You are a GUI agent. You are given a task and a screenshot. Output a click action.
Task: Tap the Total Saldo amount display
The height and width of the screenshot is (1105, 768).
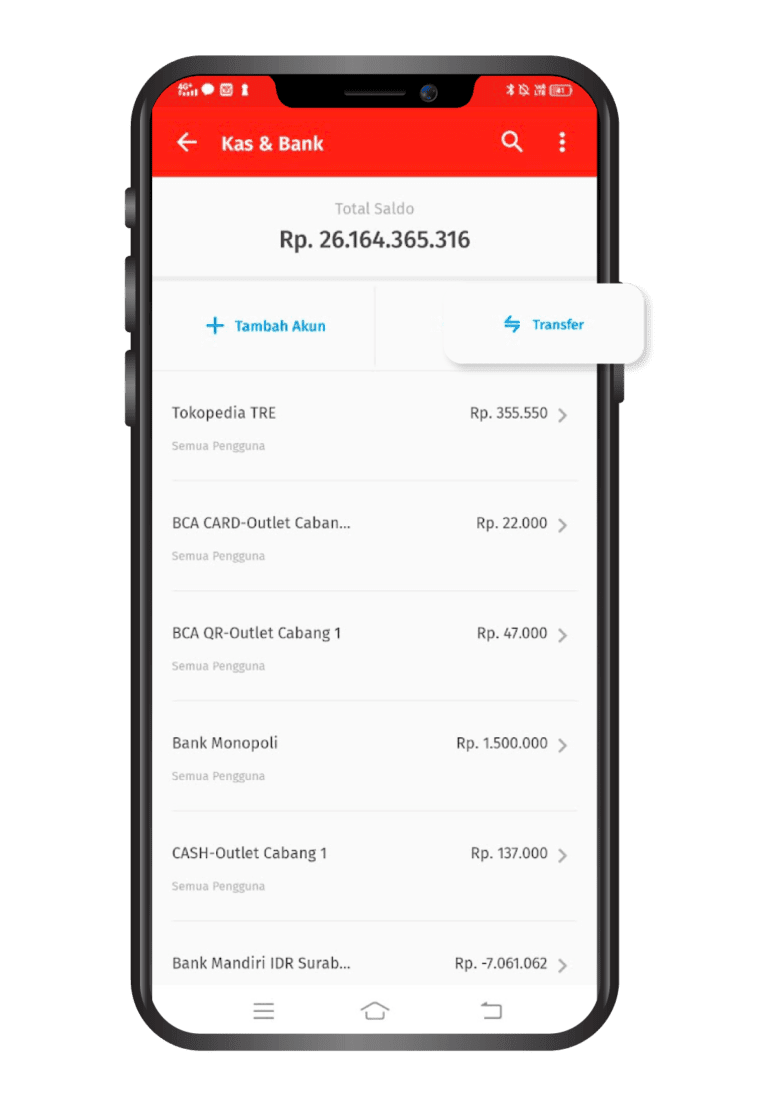[x=374, y=239]
